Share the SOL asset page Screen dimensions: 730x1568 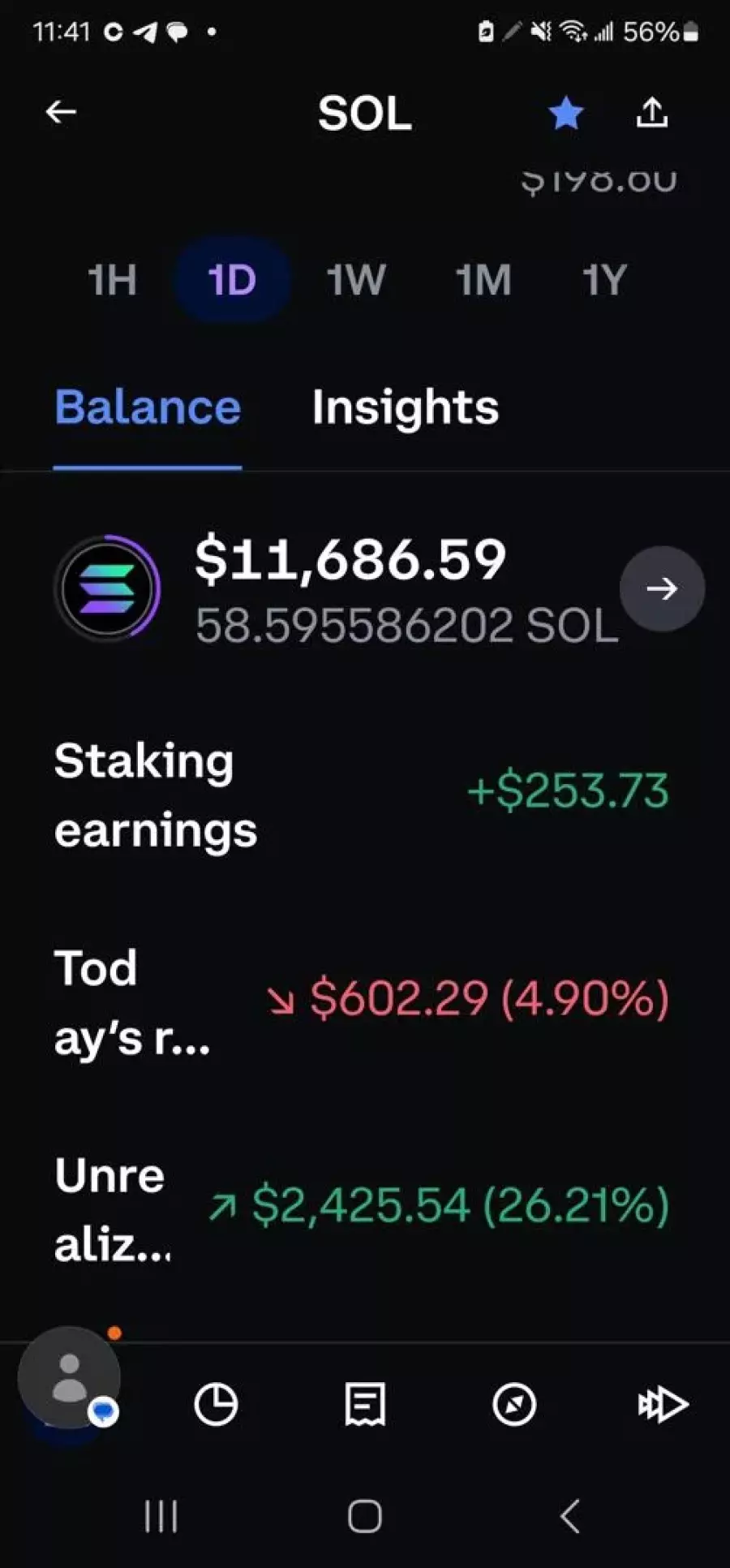coord(652,113)
